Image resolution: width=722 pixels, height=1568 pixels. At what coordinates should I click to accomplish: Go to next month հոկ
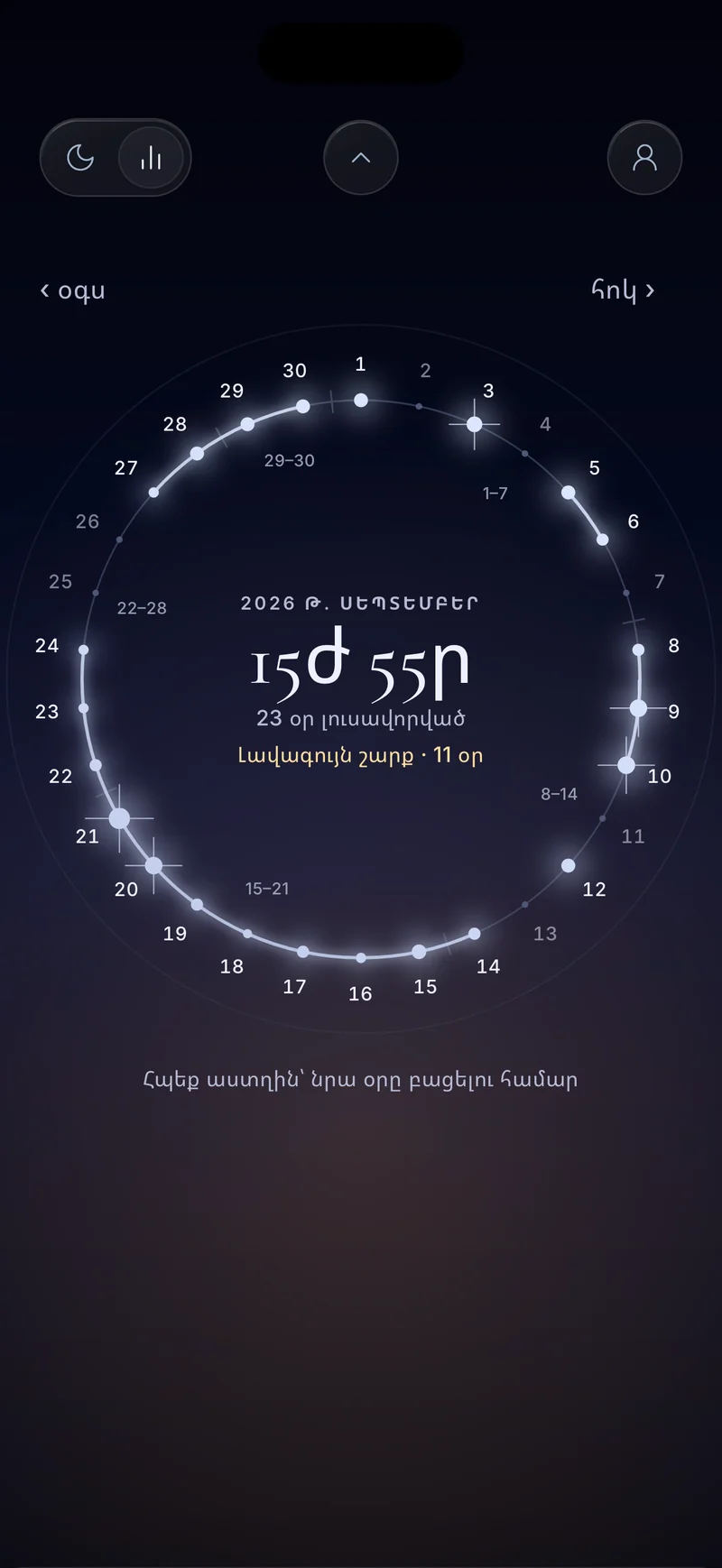click(x=623, y=291)
